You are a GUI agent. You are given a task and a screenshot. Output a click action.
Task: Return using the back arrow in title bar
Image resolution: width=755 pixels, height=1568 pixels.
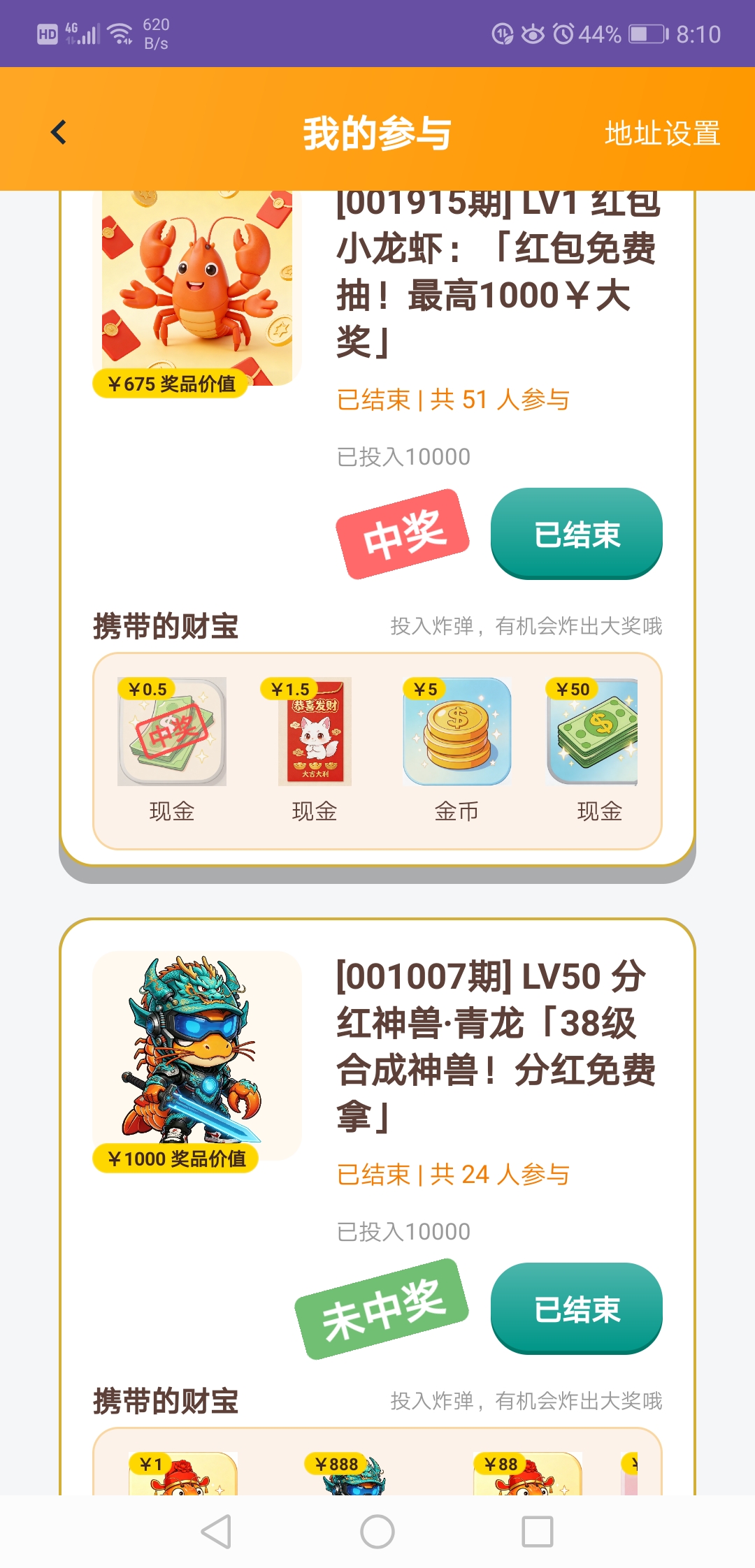click(x=59, y=133)
